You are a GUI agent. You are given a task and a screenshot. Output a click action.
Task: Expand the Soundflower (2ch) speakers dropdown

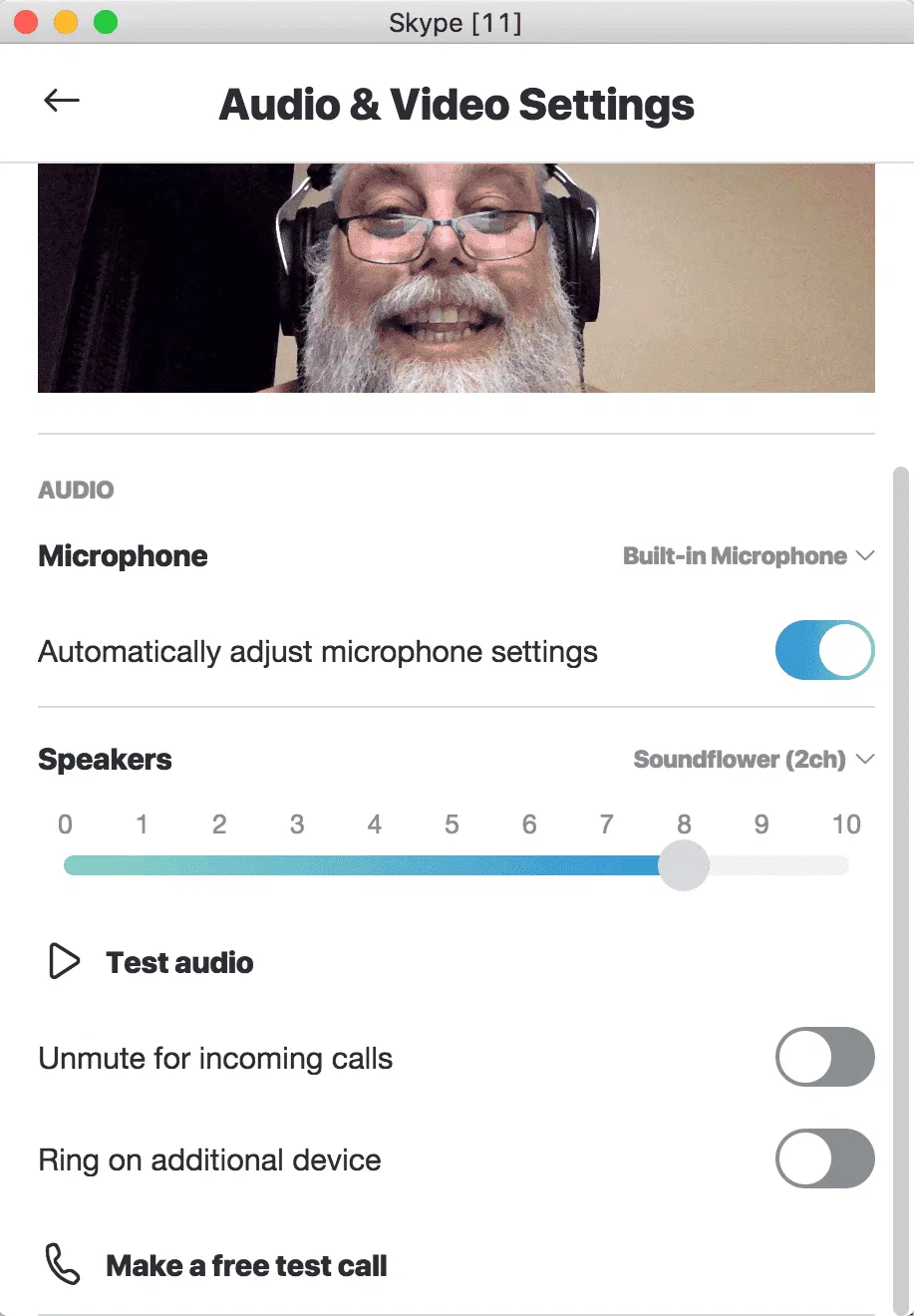point(754,760)
